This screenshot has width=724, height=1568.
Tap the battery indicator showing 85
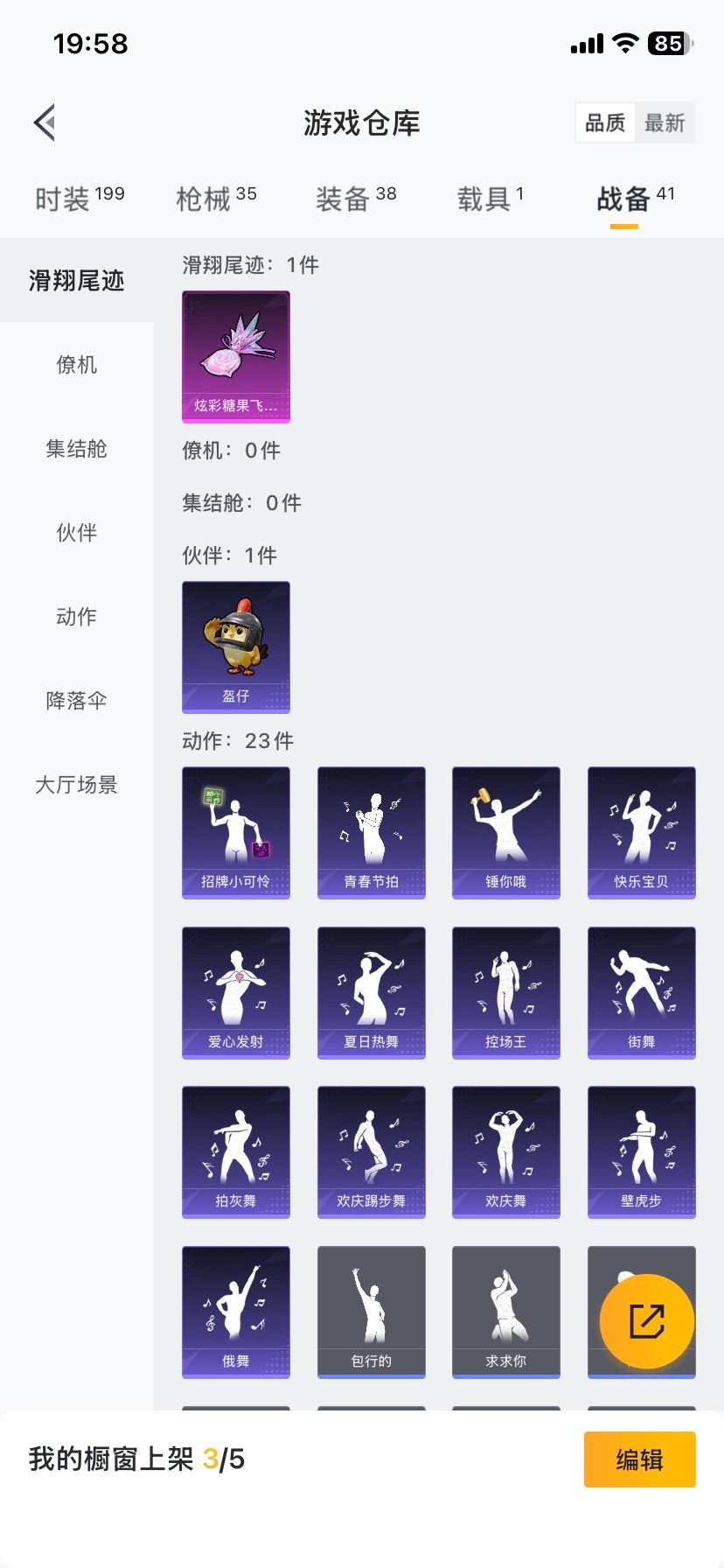667,43
